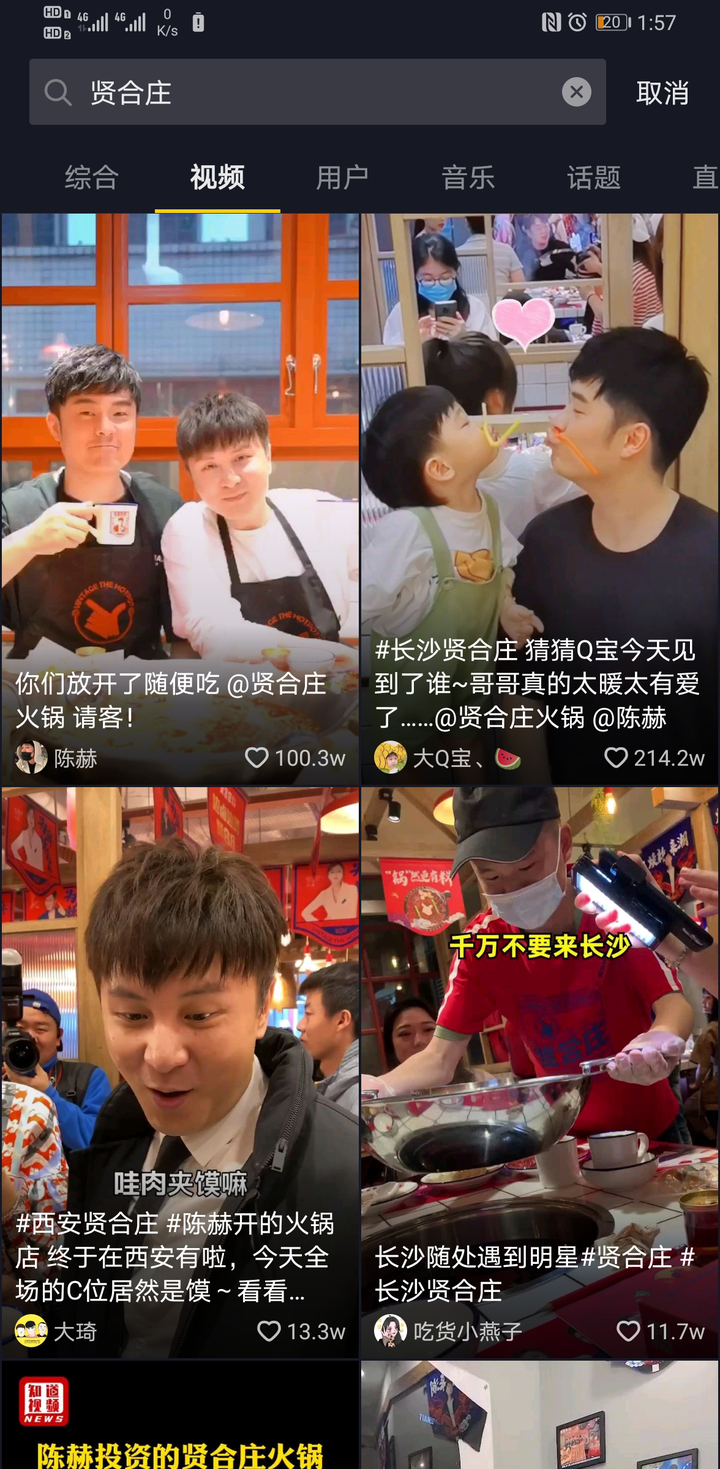
Task: Like 吃货小燕子's video with 11.7w likes
Action: (x=628, y=1331)
